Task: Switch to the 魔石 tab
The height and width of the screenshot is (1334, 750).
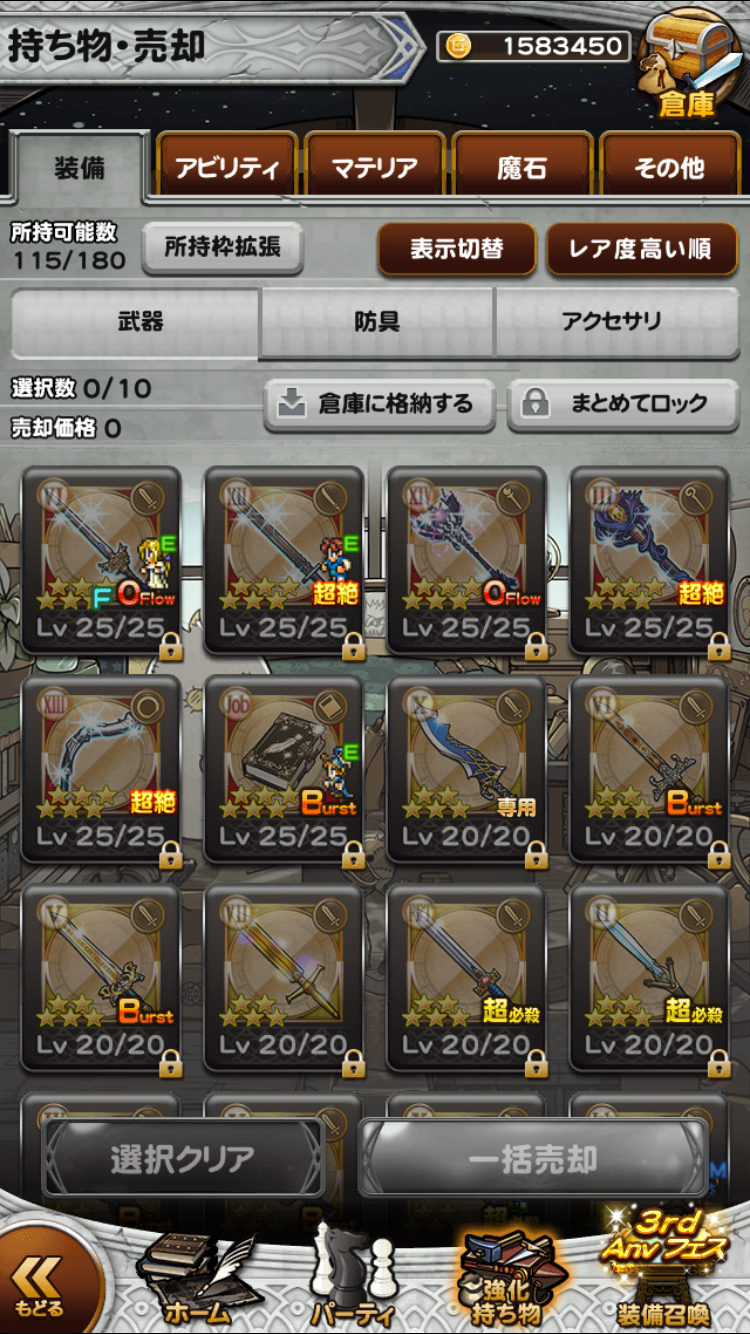Action: pos(522,167)
